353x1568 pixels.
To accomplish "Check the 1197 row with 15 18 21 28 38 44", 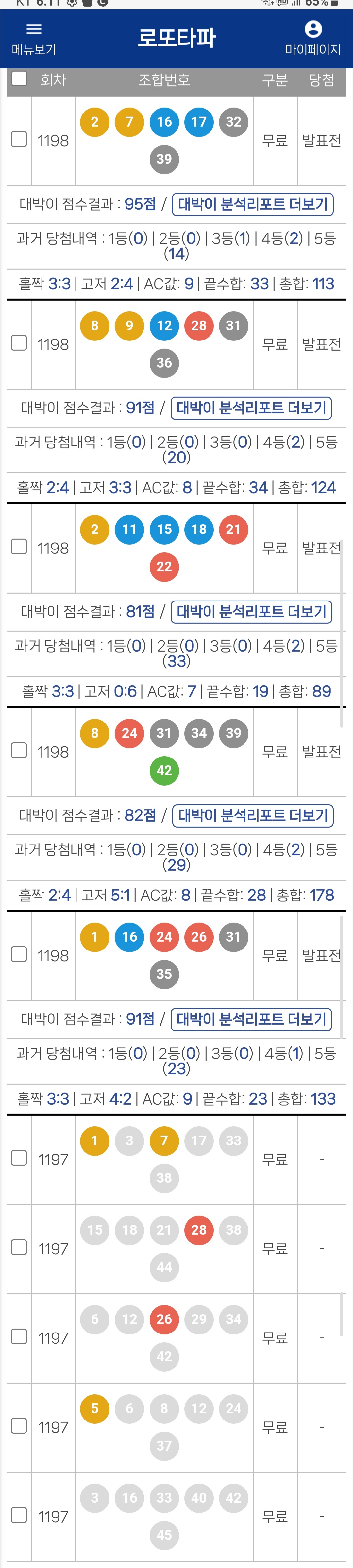I will 20,1247.
